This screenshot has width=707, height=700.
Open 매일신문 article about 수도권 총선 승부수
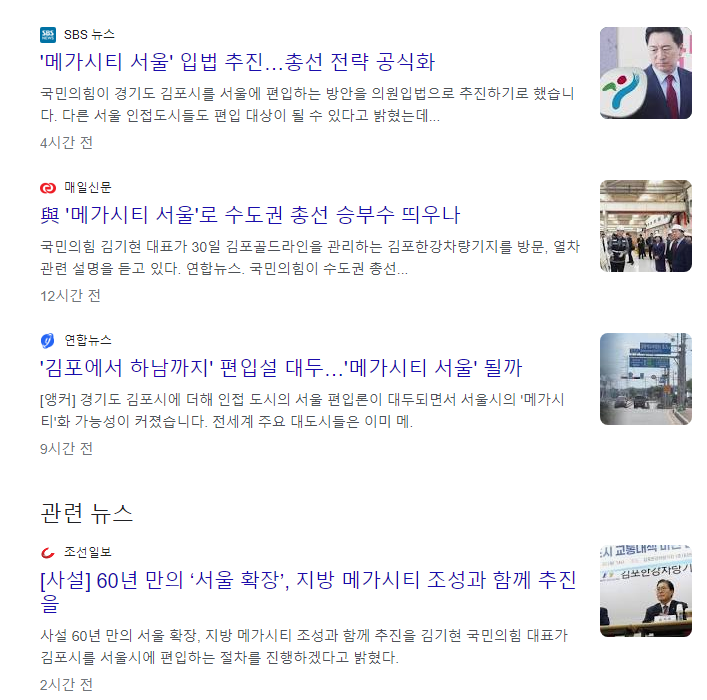(250, 215)
